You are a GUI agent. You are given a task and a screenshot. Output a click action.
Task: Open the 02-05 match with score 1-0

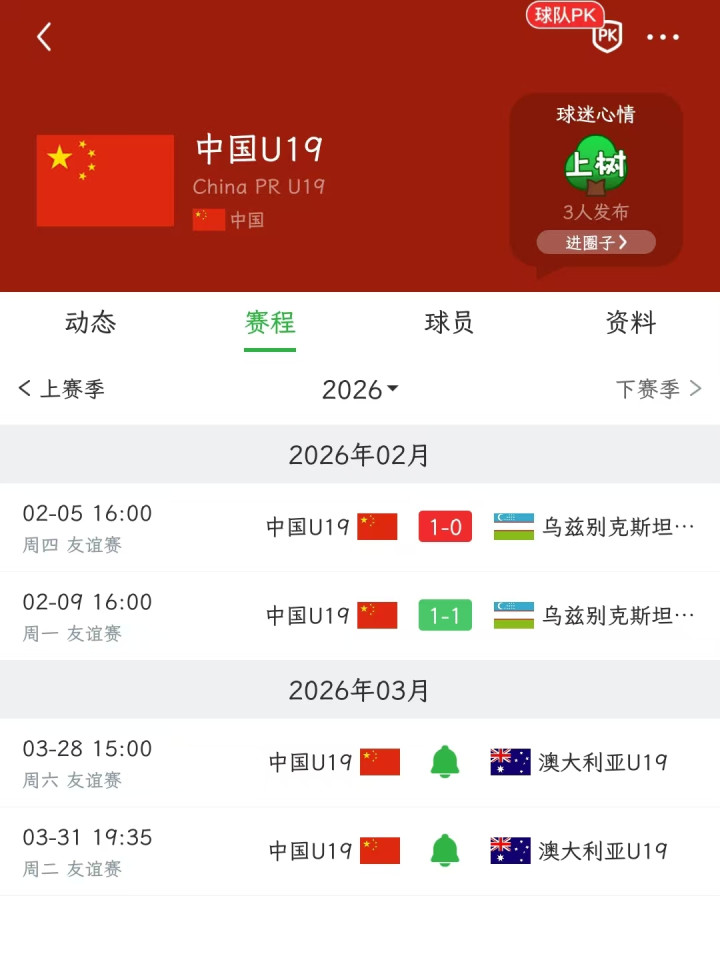[445, 527]
